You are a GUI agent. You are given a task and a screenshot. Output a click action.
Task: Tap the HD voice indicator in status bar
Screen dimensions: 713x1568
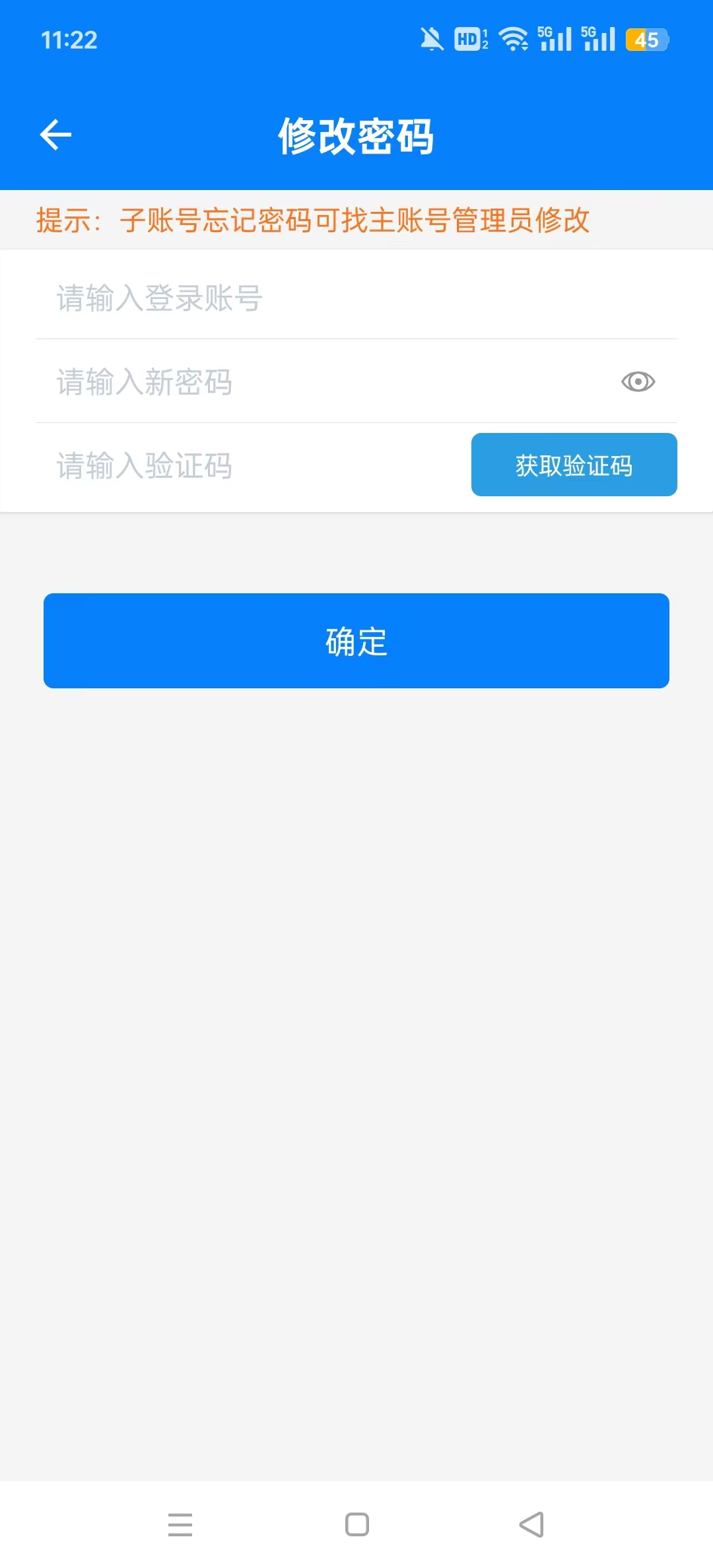point(470,40)
